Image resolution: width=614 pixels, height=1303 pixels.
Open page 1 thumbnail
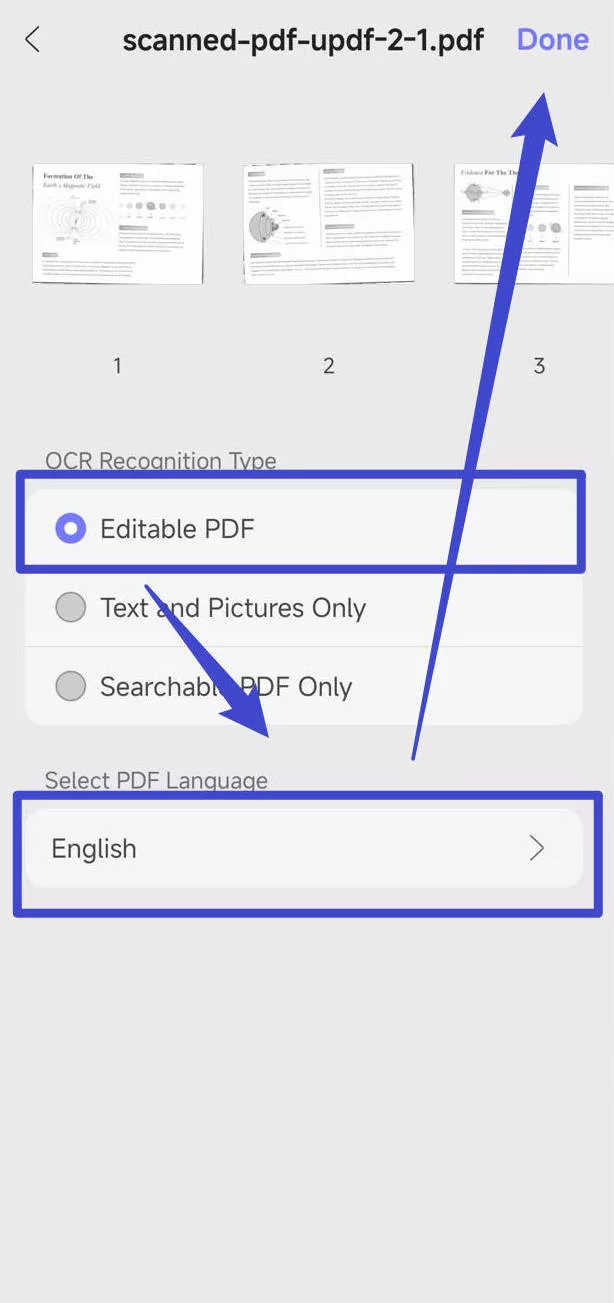point(118,224)
